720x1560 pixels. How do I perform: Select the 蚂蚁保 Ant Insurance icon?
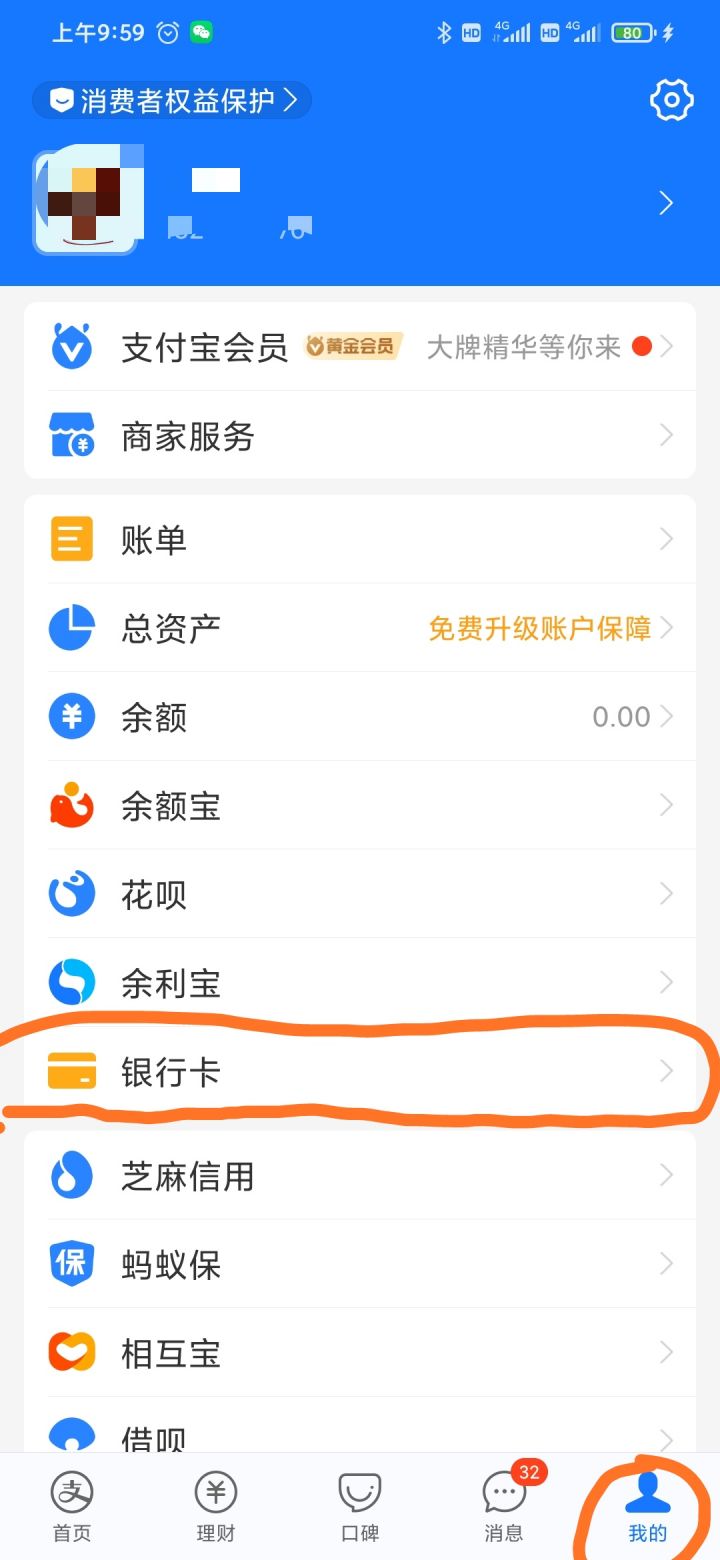[71, 1265]
